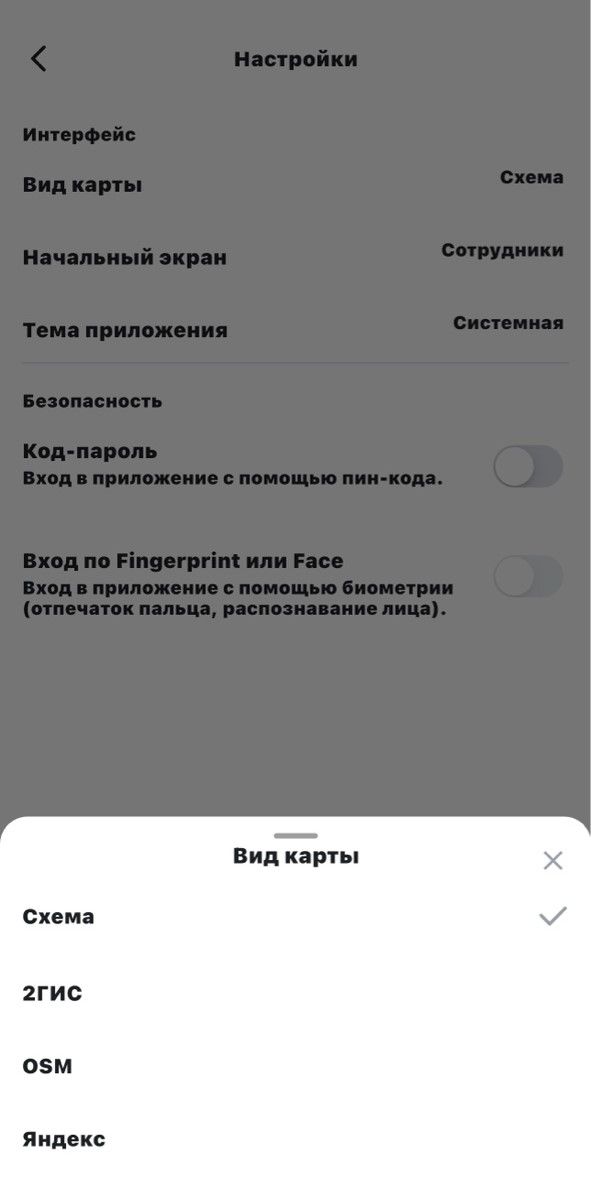This screenshot has width=591, height=1182.
Task: Switch map type to Яндекс
Action: click(x=296, y=1139)
